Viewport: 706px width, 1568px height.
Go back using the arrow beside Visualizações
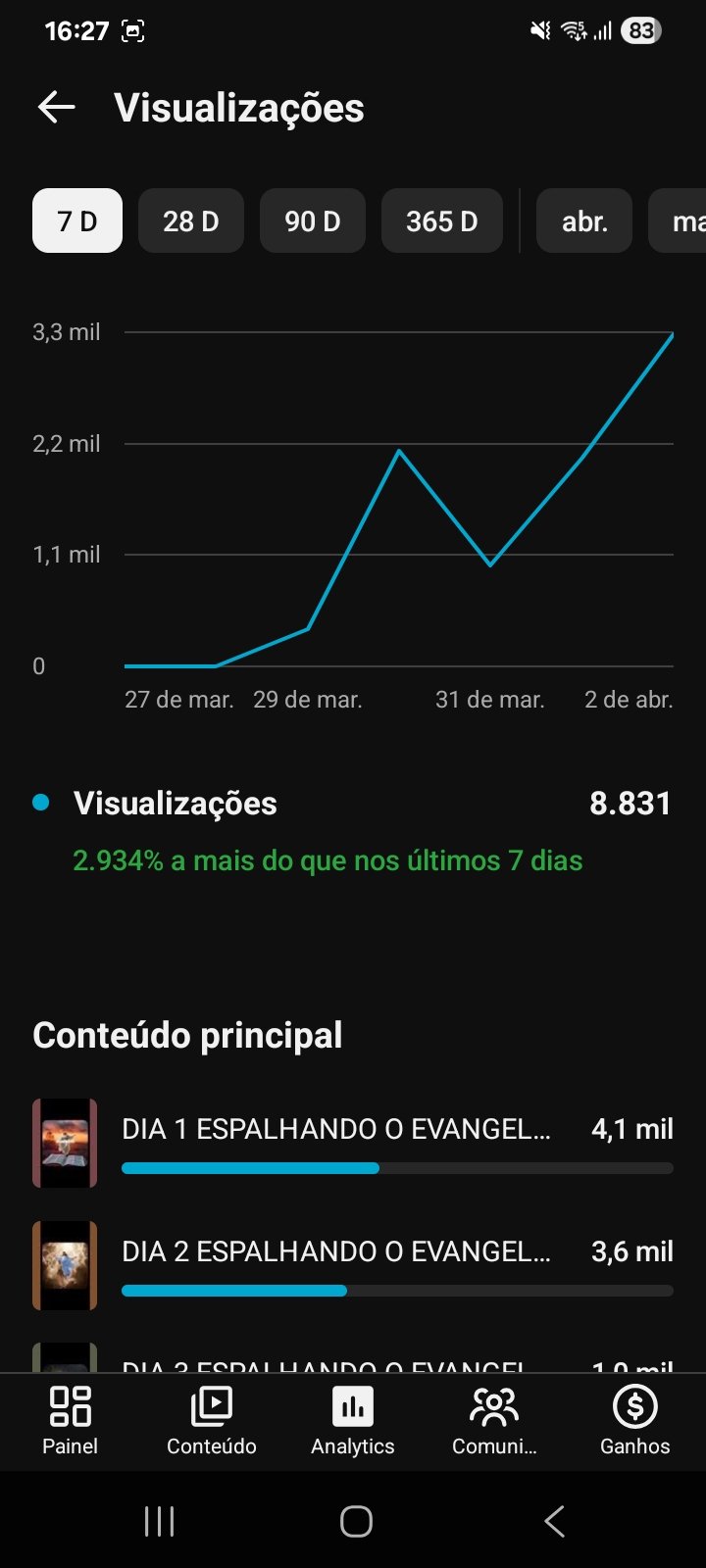point(57,108)
